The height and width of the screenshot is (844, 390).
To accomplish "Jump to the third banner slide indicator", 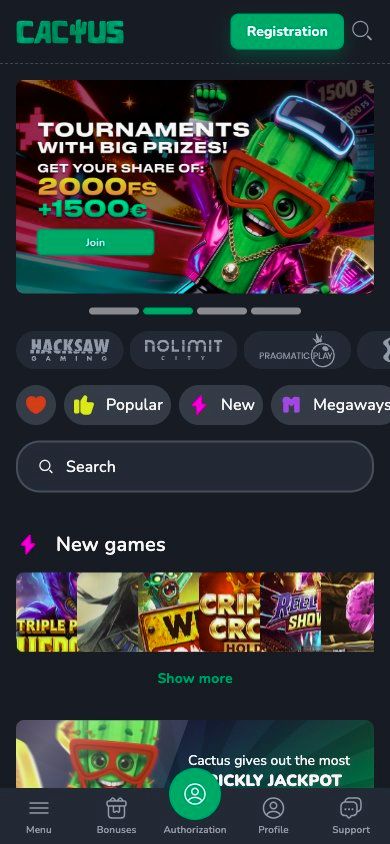I will tap(222, 311).
